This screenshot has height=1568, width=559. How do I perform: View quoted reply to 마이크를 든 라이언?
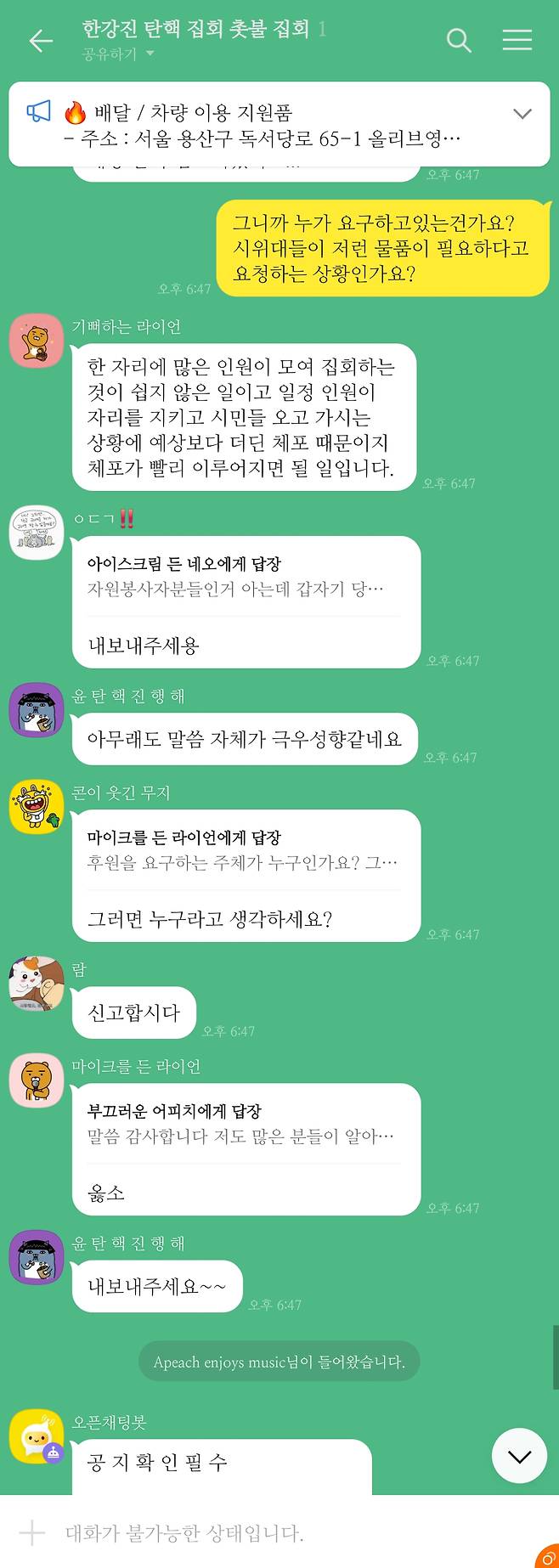pyautogui.click(x=242, y=851)
